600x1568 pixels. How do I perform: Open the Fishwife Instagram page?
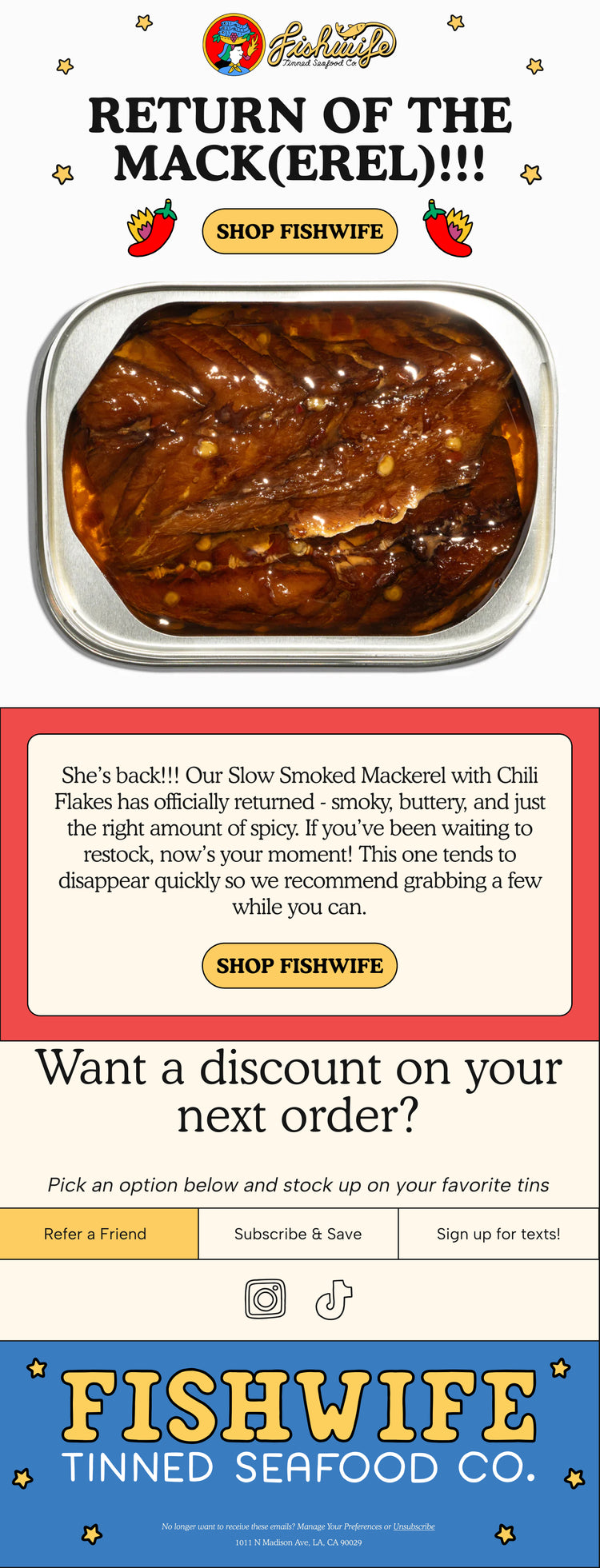(265, 1299)
